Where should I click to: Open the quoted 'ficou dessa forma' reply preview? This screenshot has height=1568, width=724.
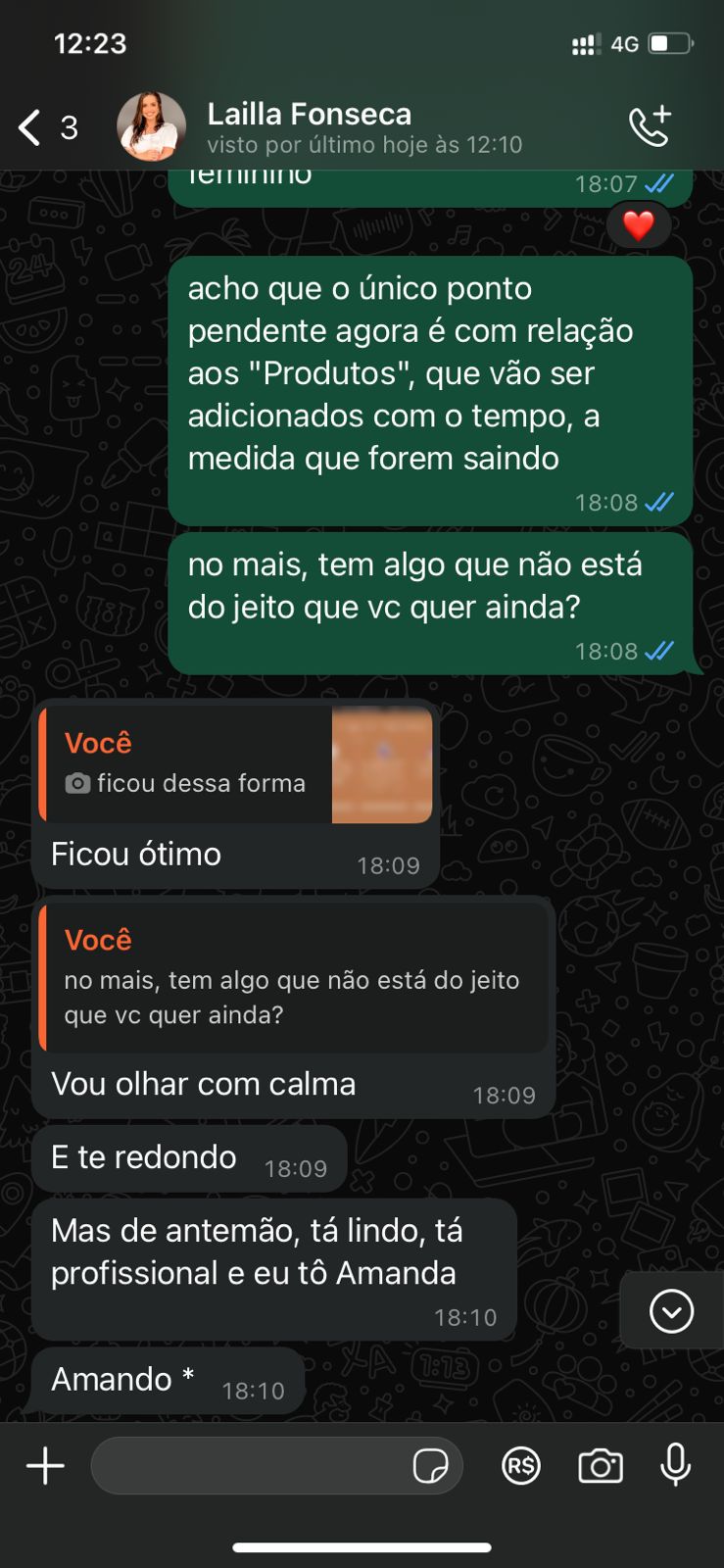[x=235, y=764]
